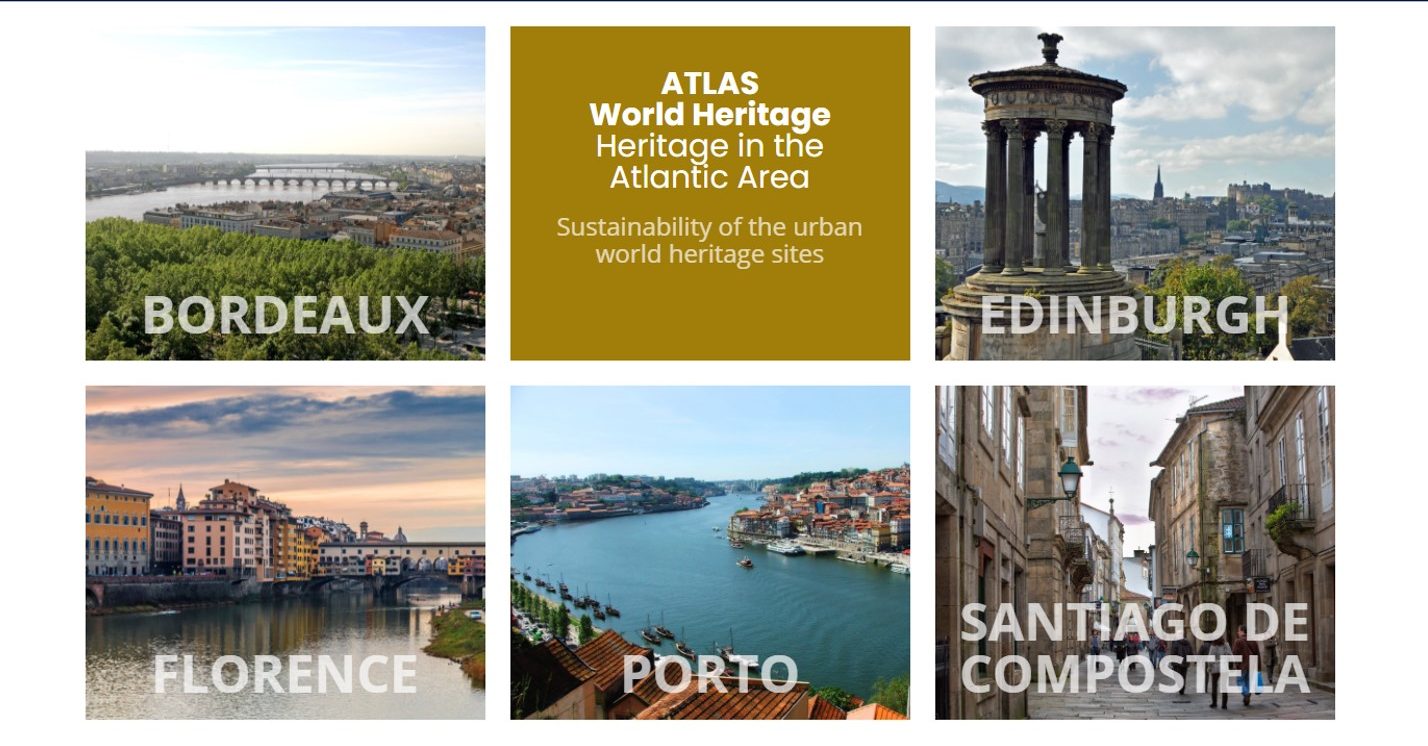
Task: Select the Florence heritage tile
Action: [285, 552]
